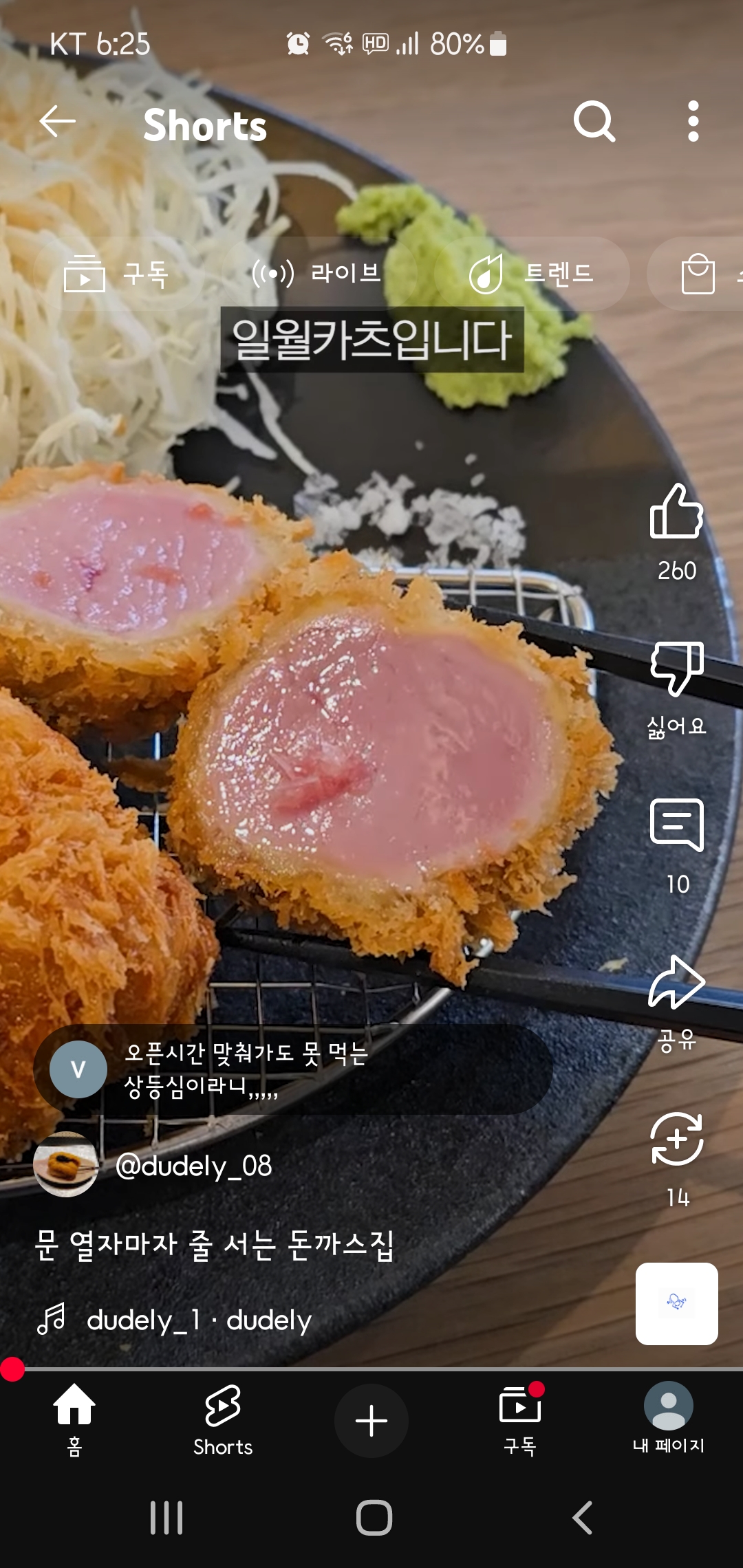The width and height of the screenshot is (743, 1568).
Task: Select the 구독 chip at the top
Action: 117,274
